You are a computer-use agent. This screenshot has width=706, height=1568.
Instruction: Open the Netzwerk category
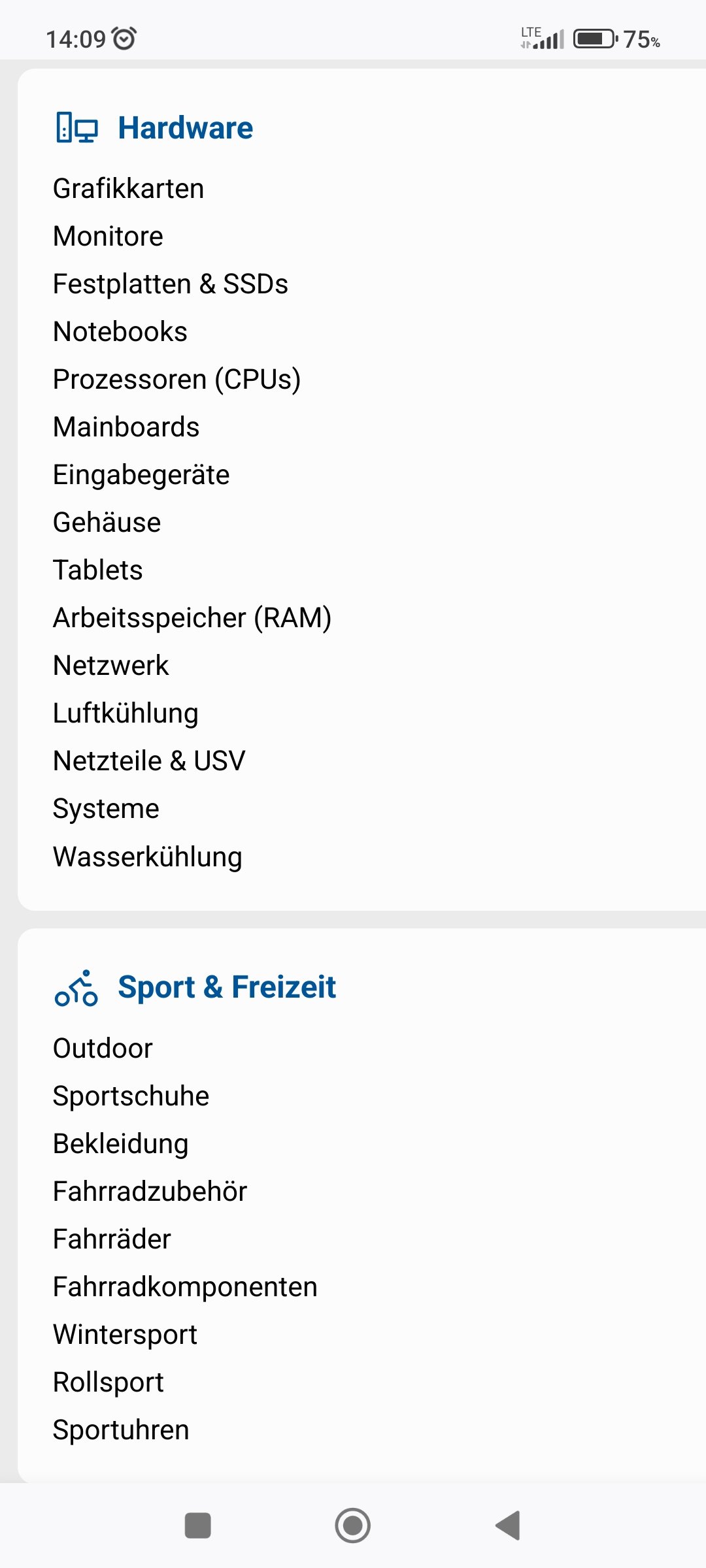[x=111, y=666]
